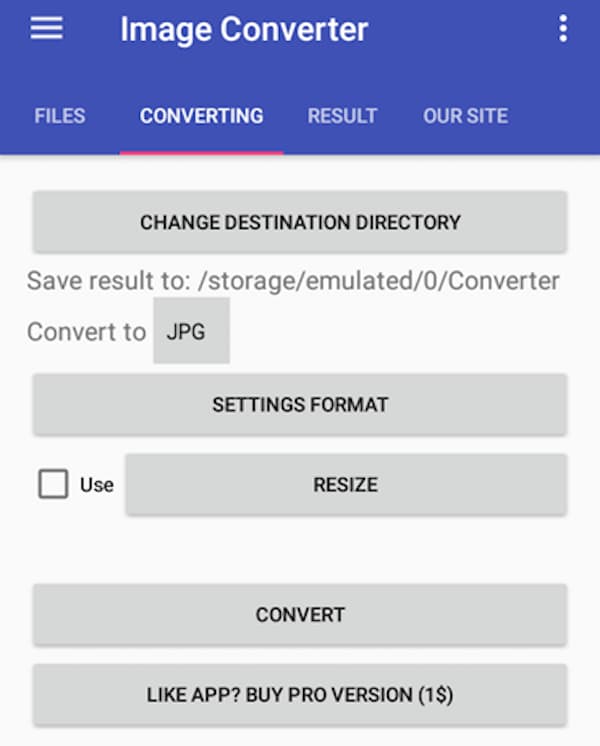The width and height of the screenshot is (600, 746).
Task: Buy the Pro version for 1$
Action: (x=300, y=694)
